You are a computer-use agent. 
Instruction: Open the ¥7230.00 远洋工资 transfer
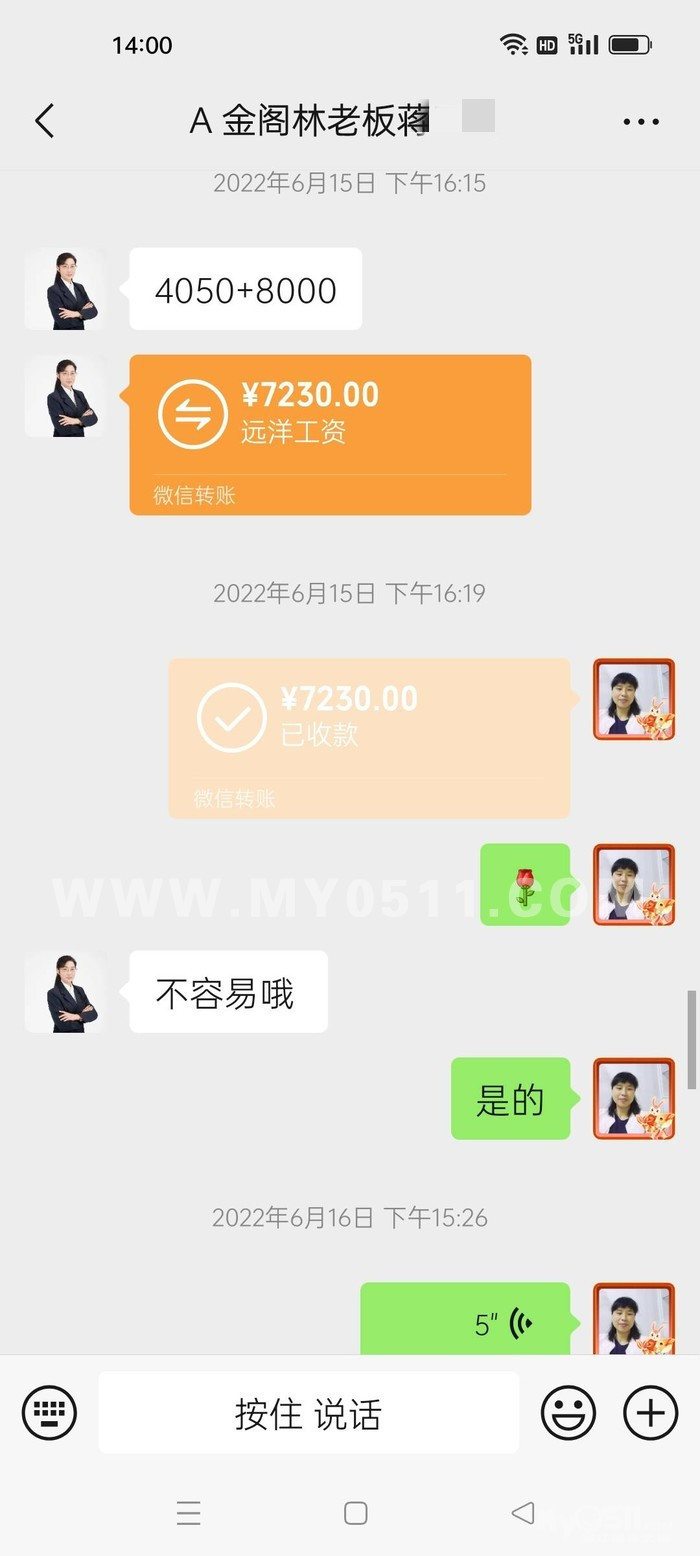tap(330, 434)
